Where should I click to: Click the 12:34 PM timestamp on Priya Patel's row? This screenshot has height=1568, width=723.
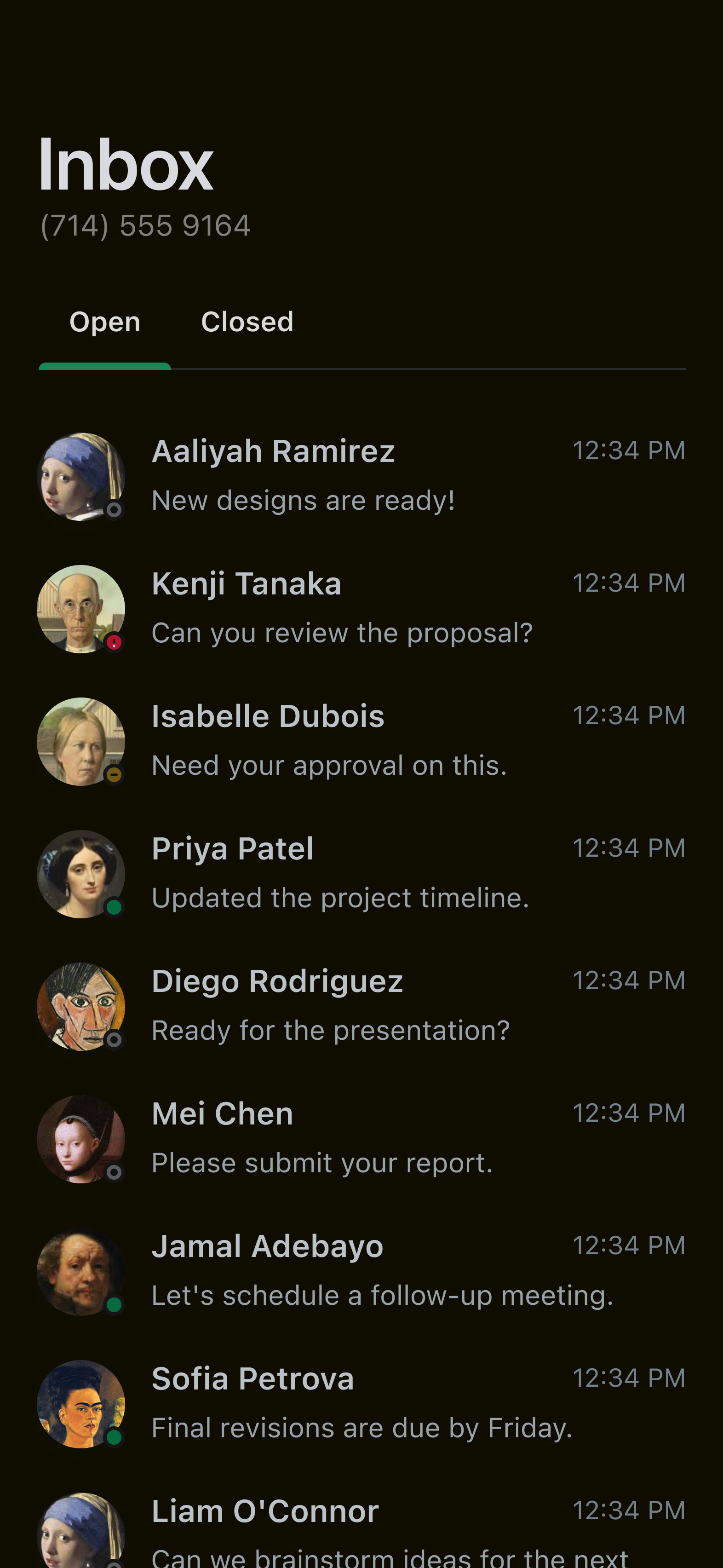pyautogui.click(x=629, y=847)
